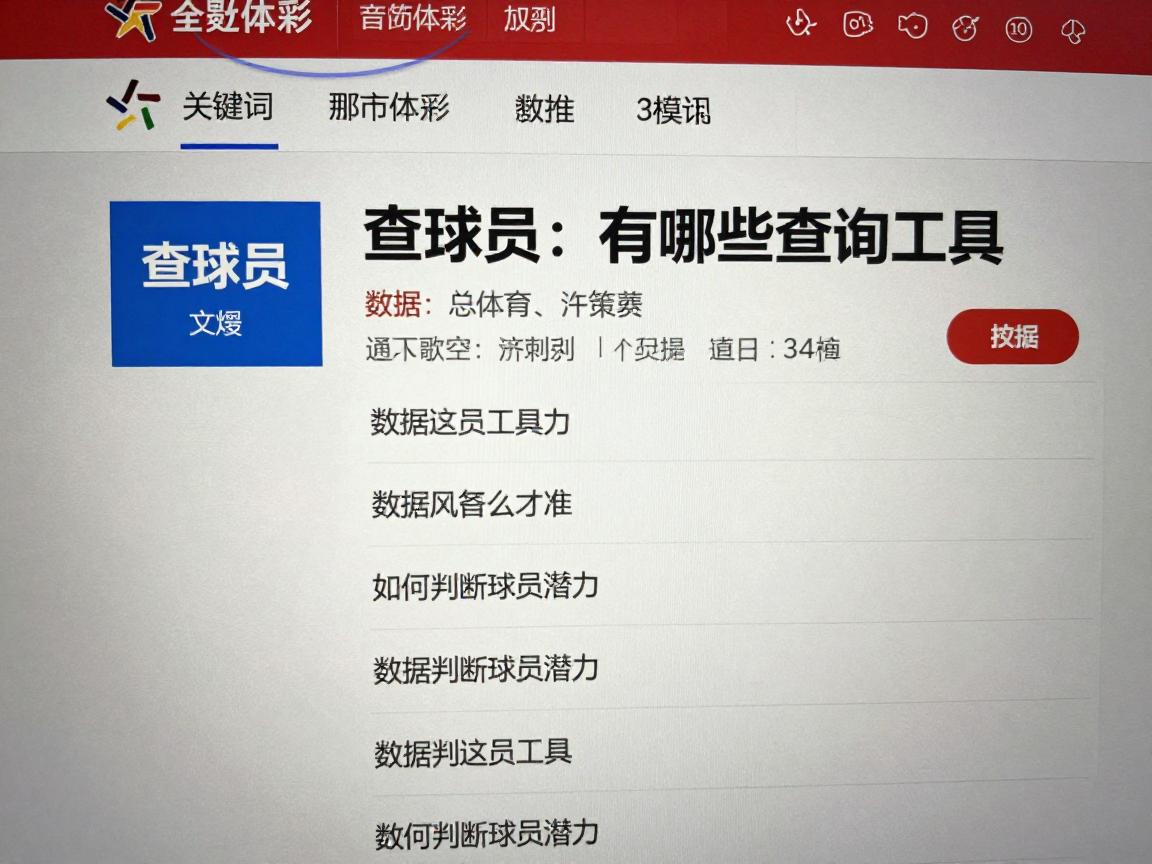Select the 3模调 tab
Screen dimensions: 1152x864
[673, 110]
